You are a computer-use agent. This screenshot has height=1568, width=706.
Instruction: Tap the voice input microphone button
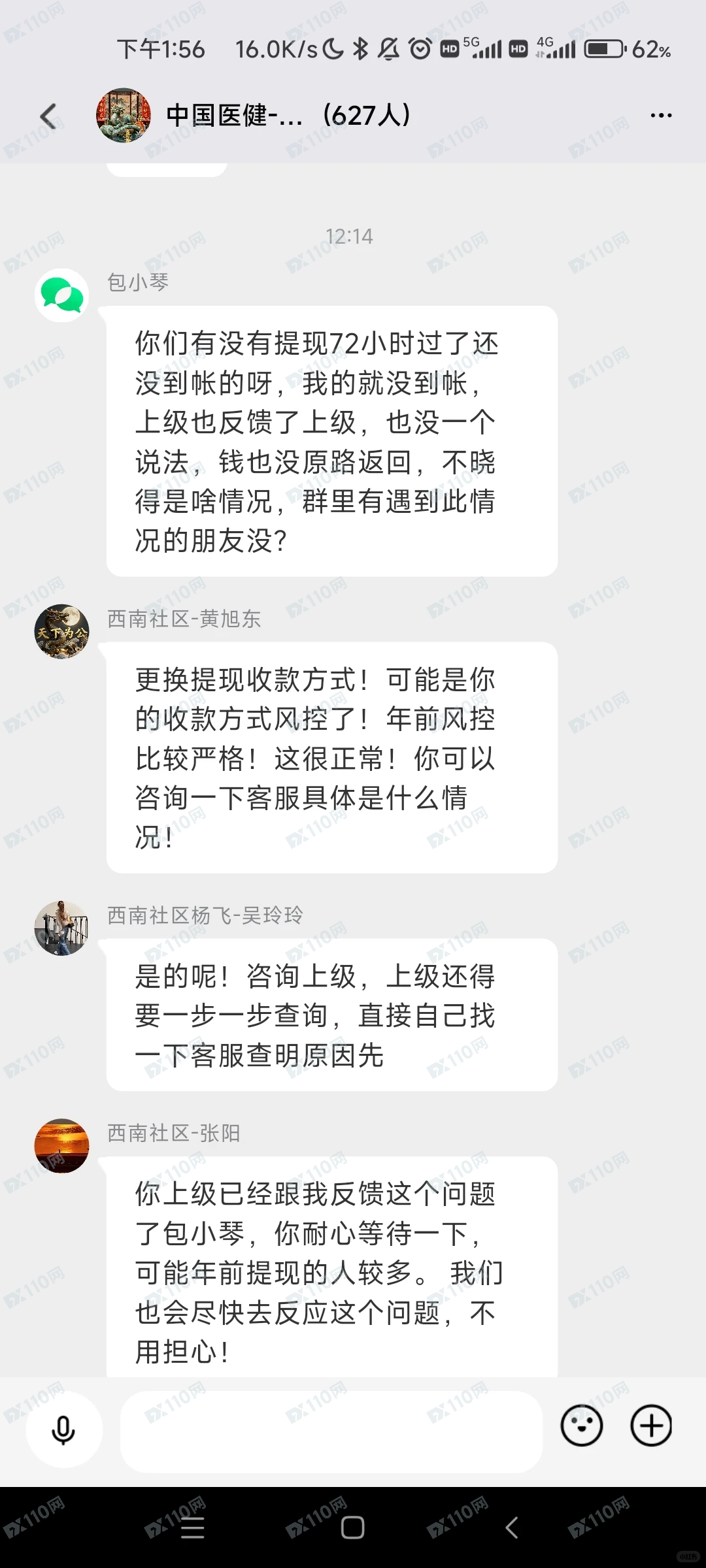(63, 1430)
